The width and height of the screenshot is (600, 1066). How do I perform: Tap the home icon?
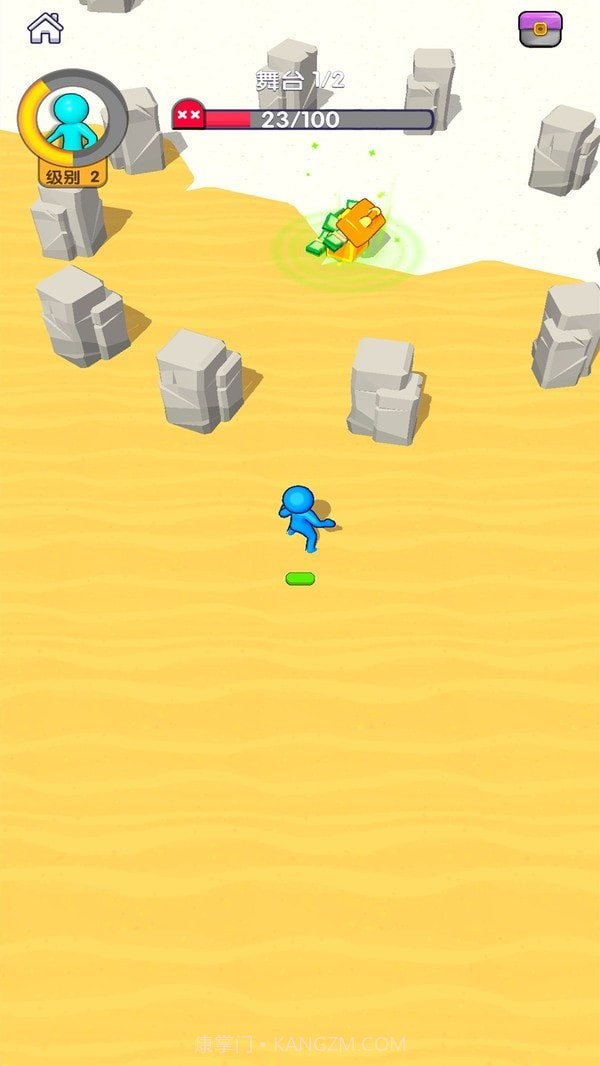45,28
